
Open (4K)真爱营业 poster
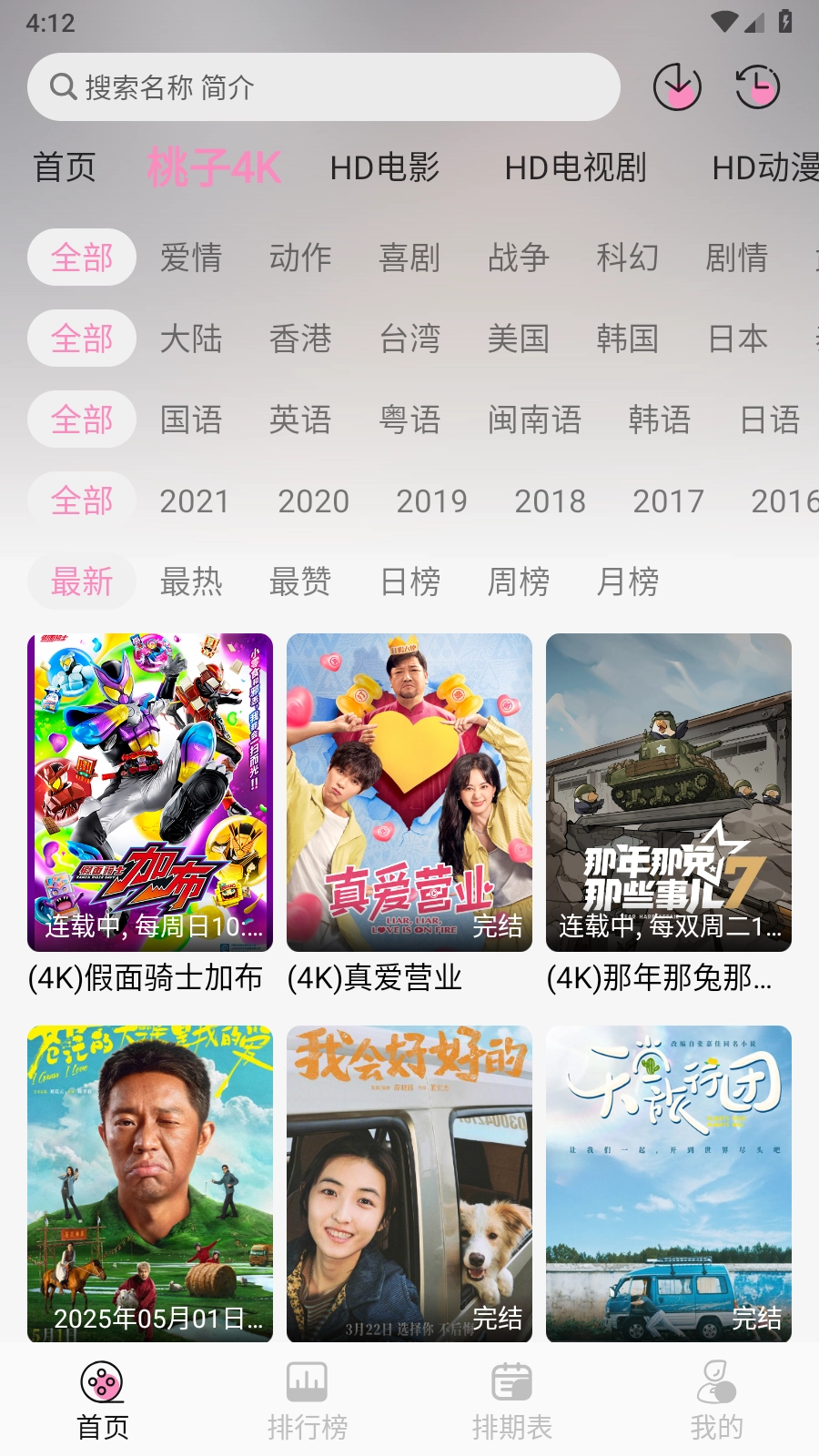[409, 792]
